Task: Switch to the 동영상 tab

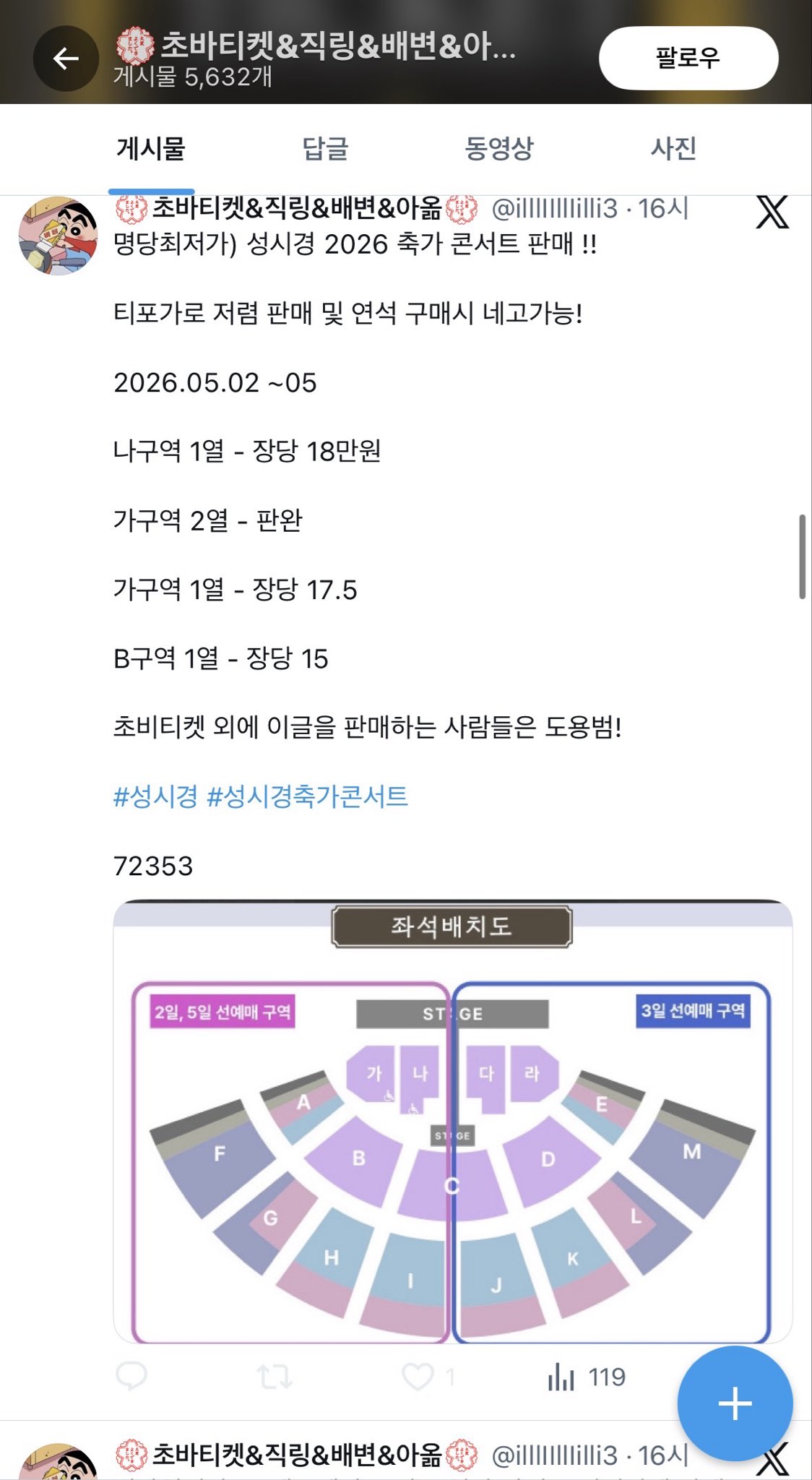Action: pyautogui.click(x=498, y=149)
